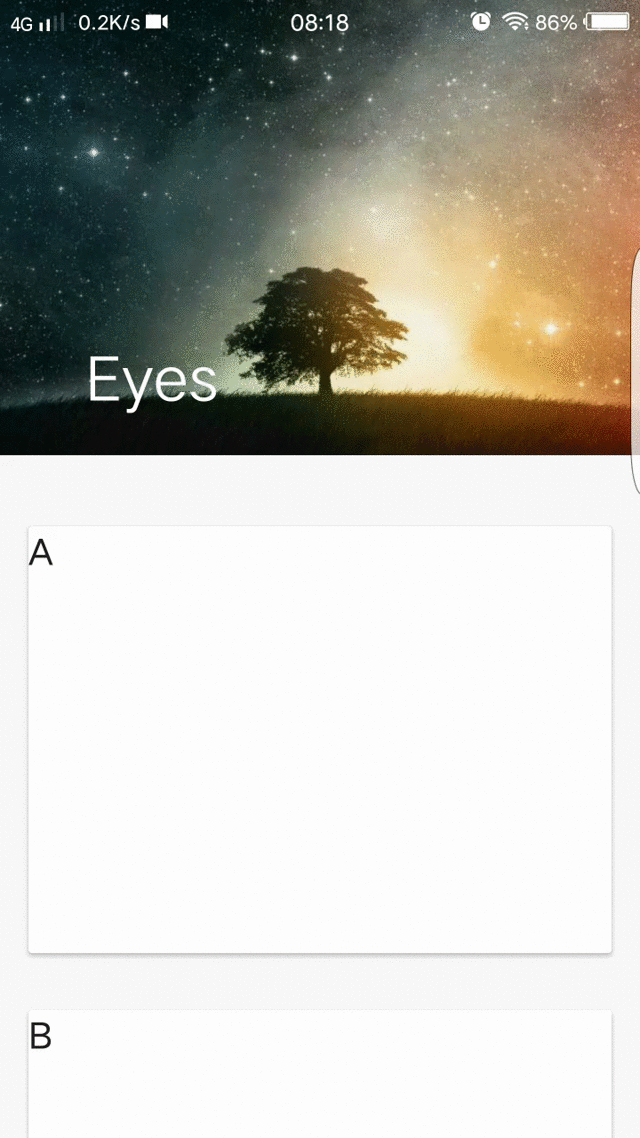Open card A

click(319, 739)
